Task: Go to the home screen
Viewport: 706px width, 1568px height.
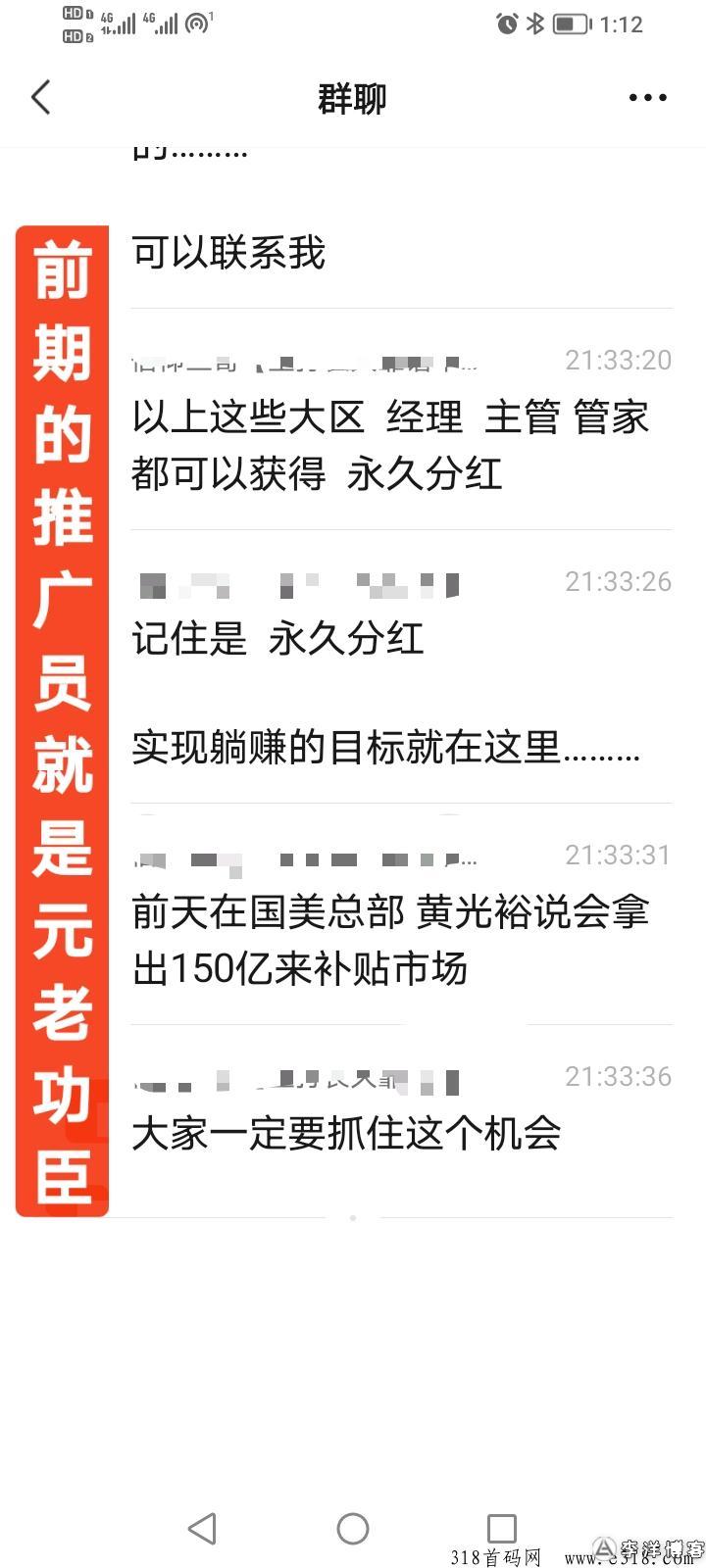Action: click(353, 1528)
